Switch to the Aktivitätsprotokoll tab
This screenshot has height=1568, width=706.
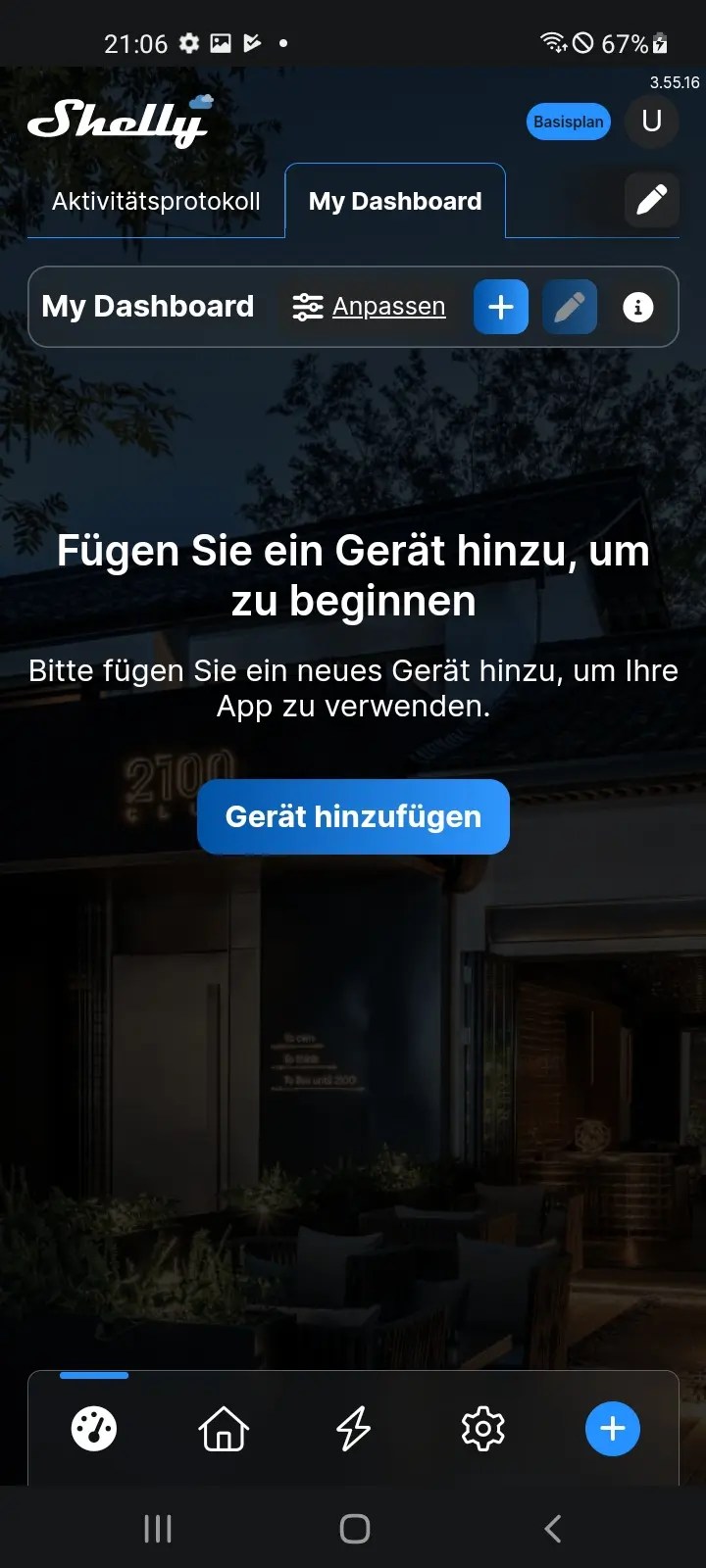156,201
